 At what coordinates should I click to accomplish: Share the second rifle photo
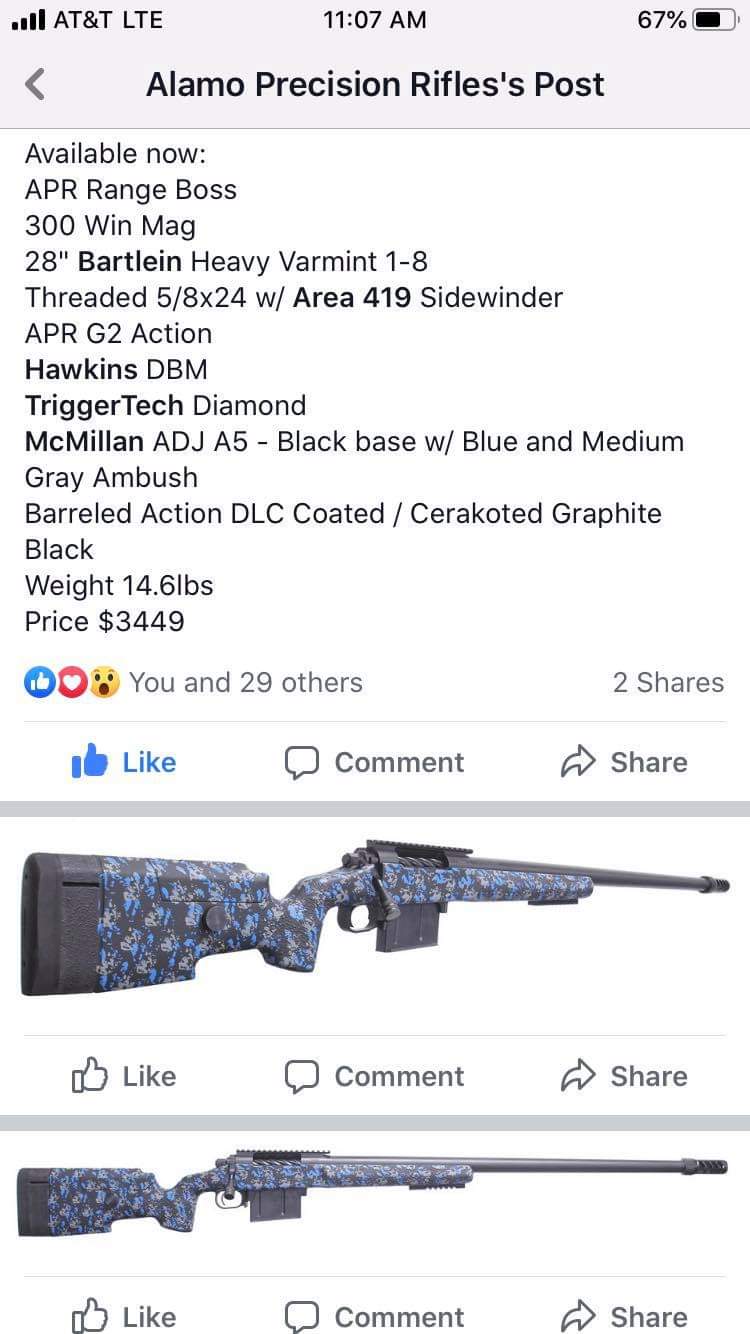click(623, 1316)
